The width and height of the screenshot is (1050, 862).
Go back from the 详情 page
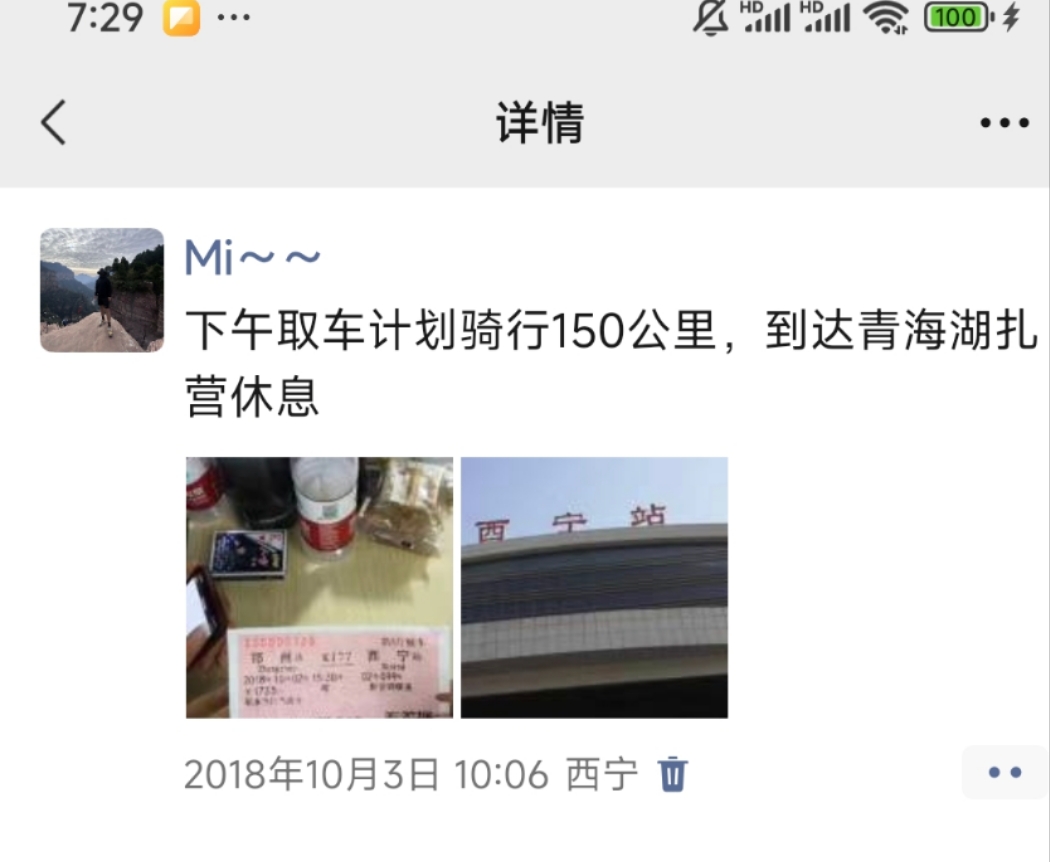54,123
